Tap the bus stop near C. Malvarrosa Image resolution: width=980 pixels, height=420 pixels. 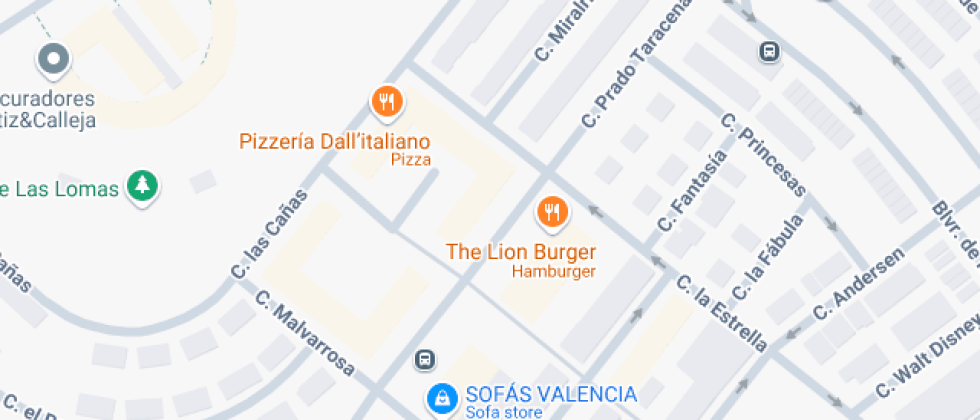click(424, 358)
